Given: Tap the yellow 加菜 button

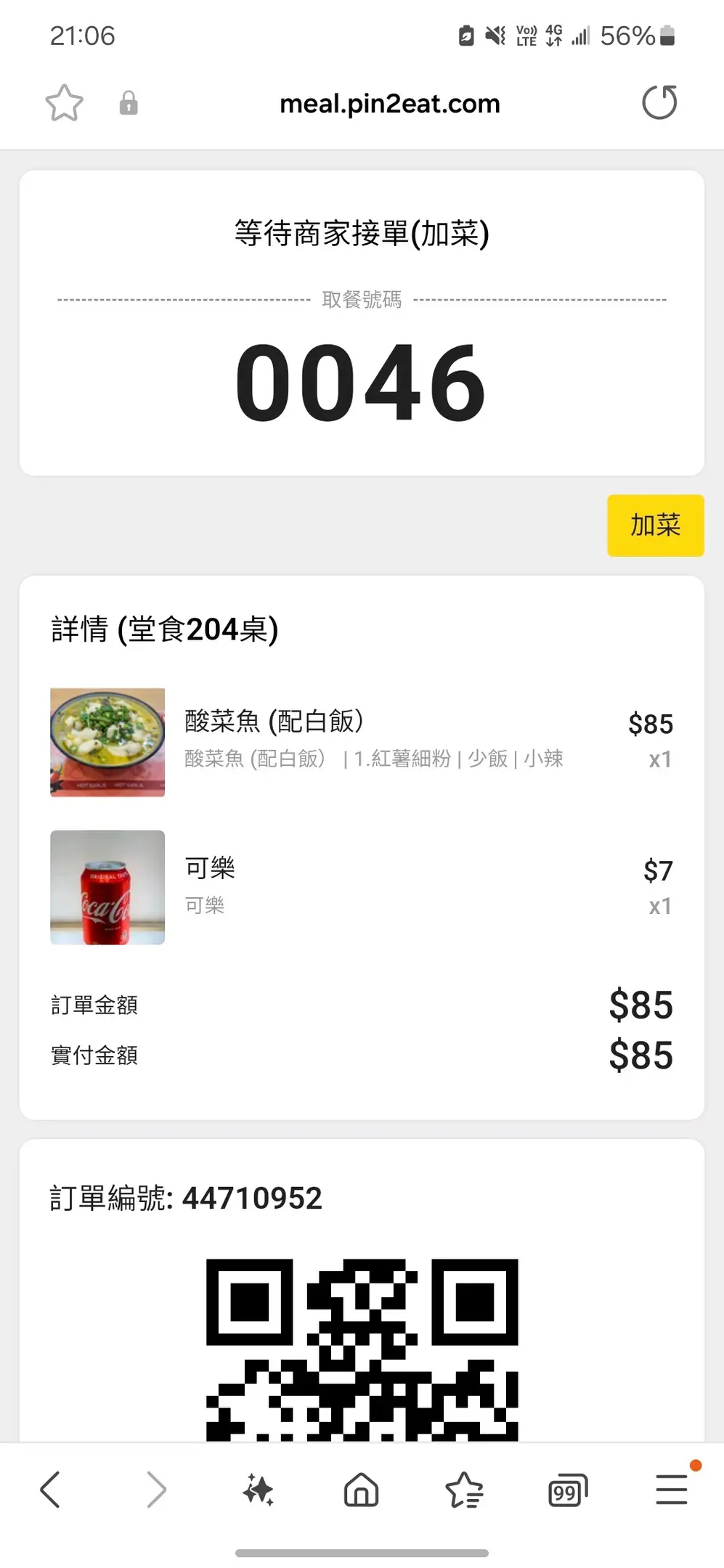Looking at the screenshot, I should (x=655, y=526).
